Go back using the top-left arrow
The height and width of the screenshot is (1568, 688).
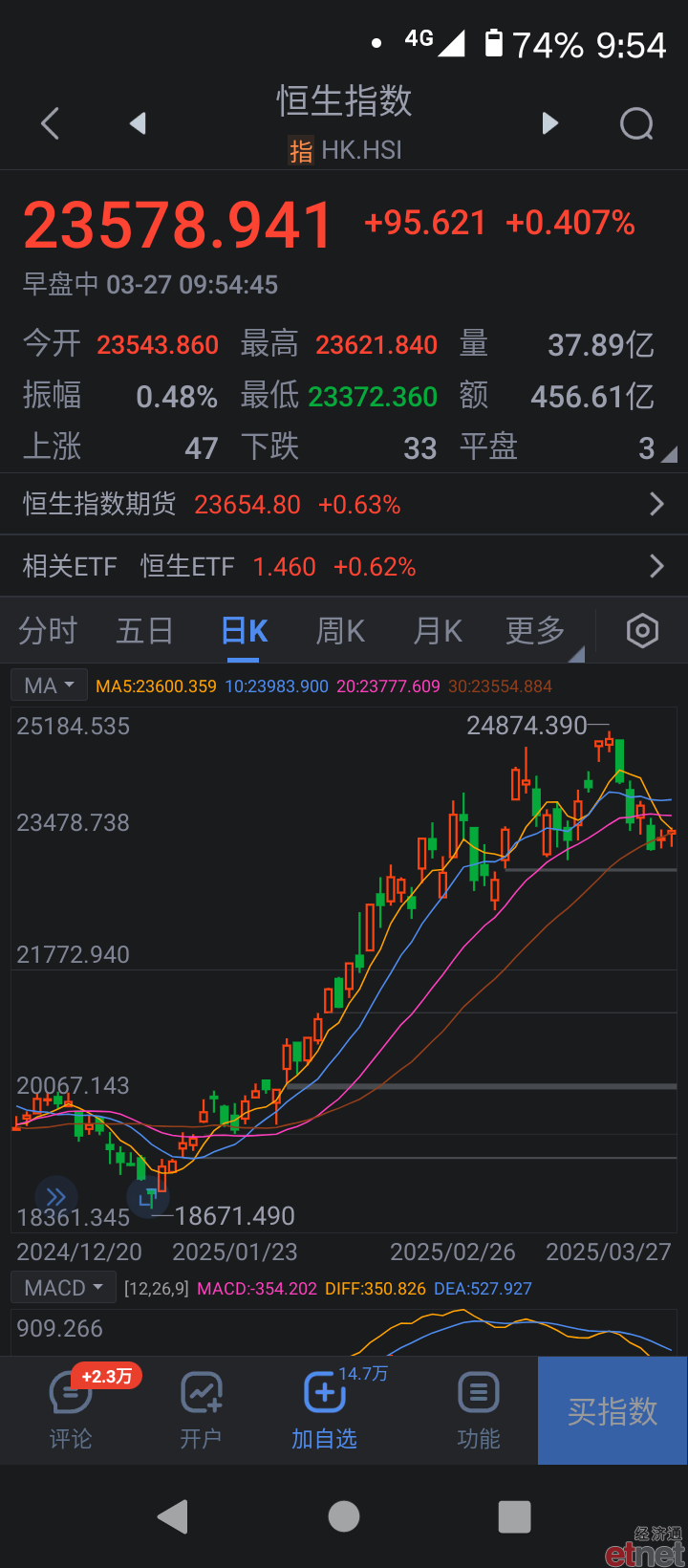[x=51, y=123]
